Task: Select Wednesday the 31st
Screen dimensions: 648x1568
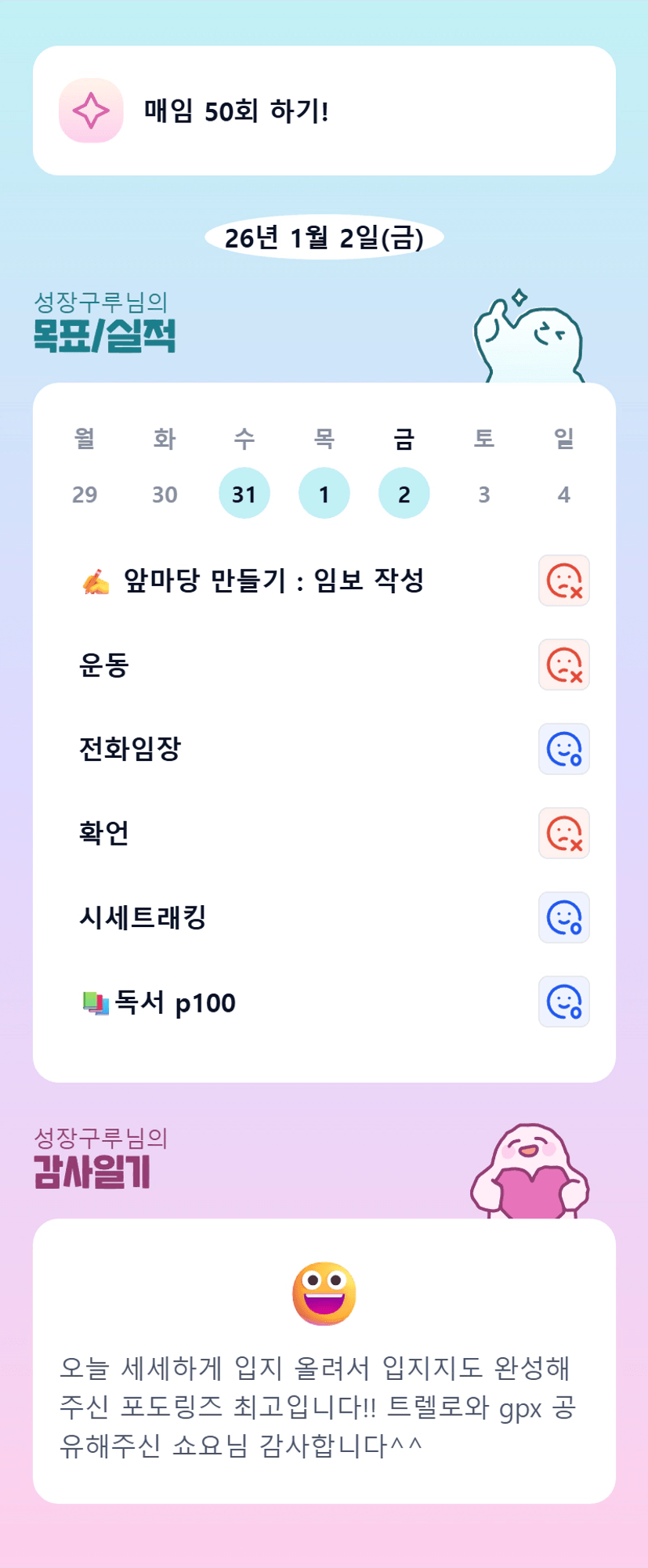Action: click(244, 494)
